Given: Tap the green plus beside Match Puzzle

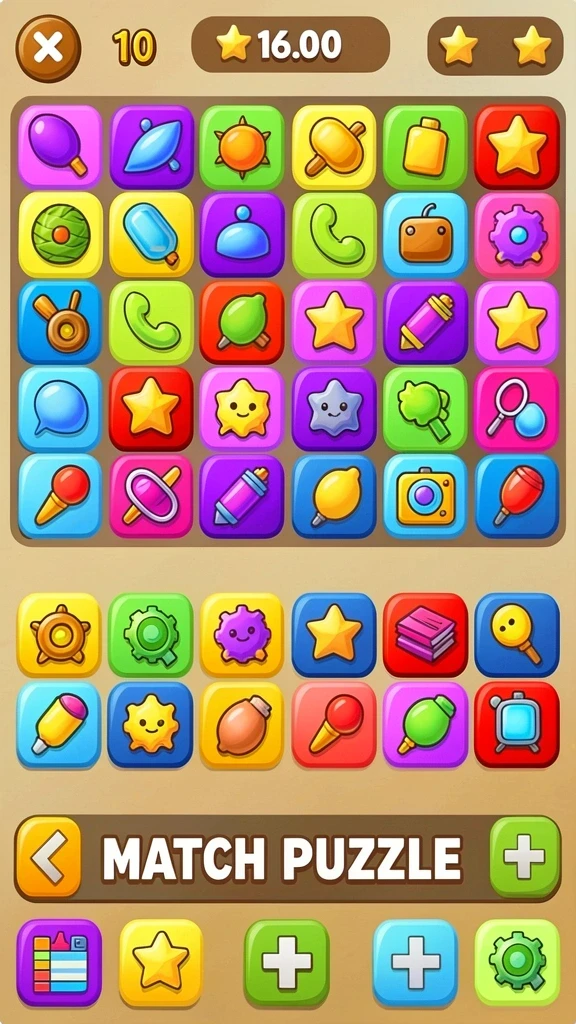Looking at the screenshot, I should [525, 856].
